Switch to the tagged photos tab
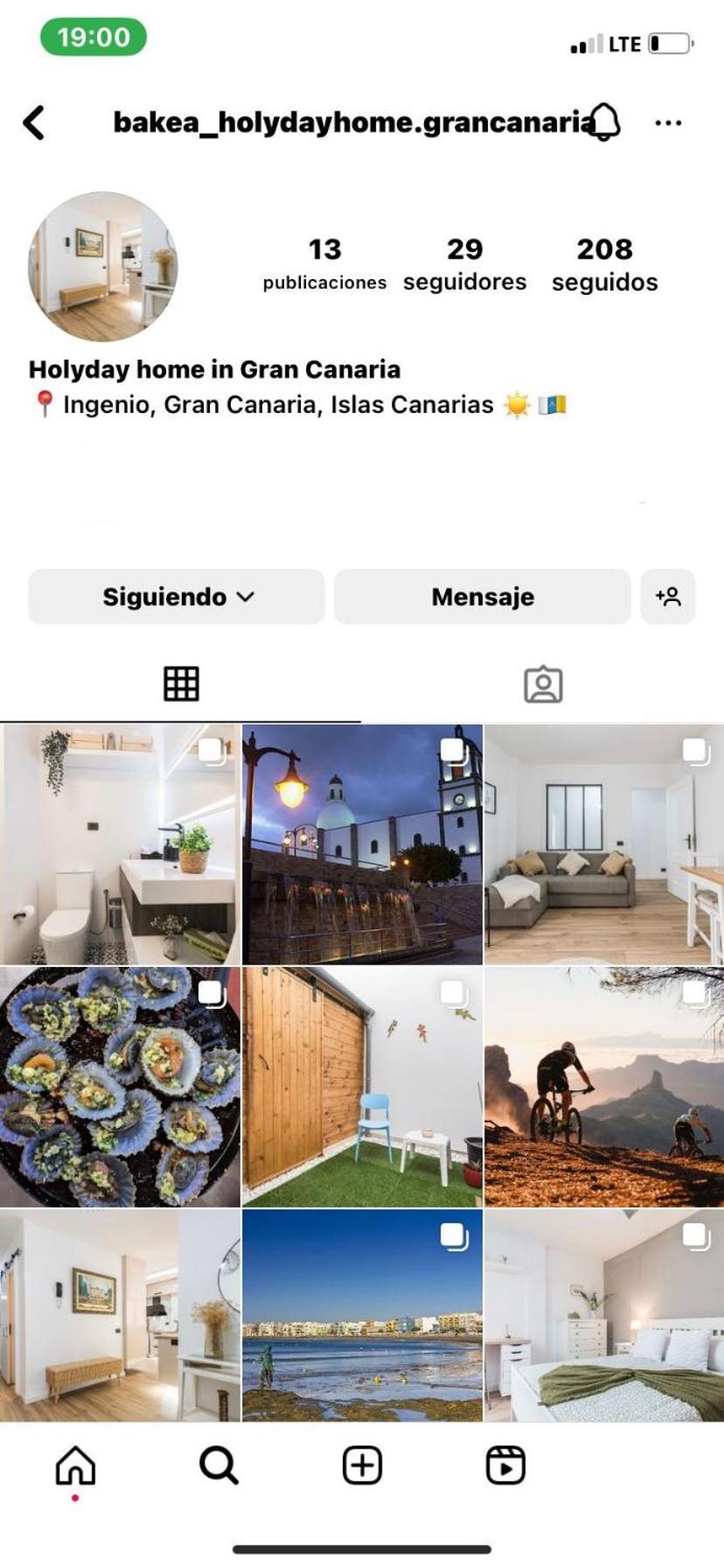Image resolution: width=724 pixels, height=1568 pixels. click(543, 684)
